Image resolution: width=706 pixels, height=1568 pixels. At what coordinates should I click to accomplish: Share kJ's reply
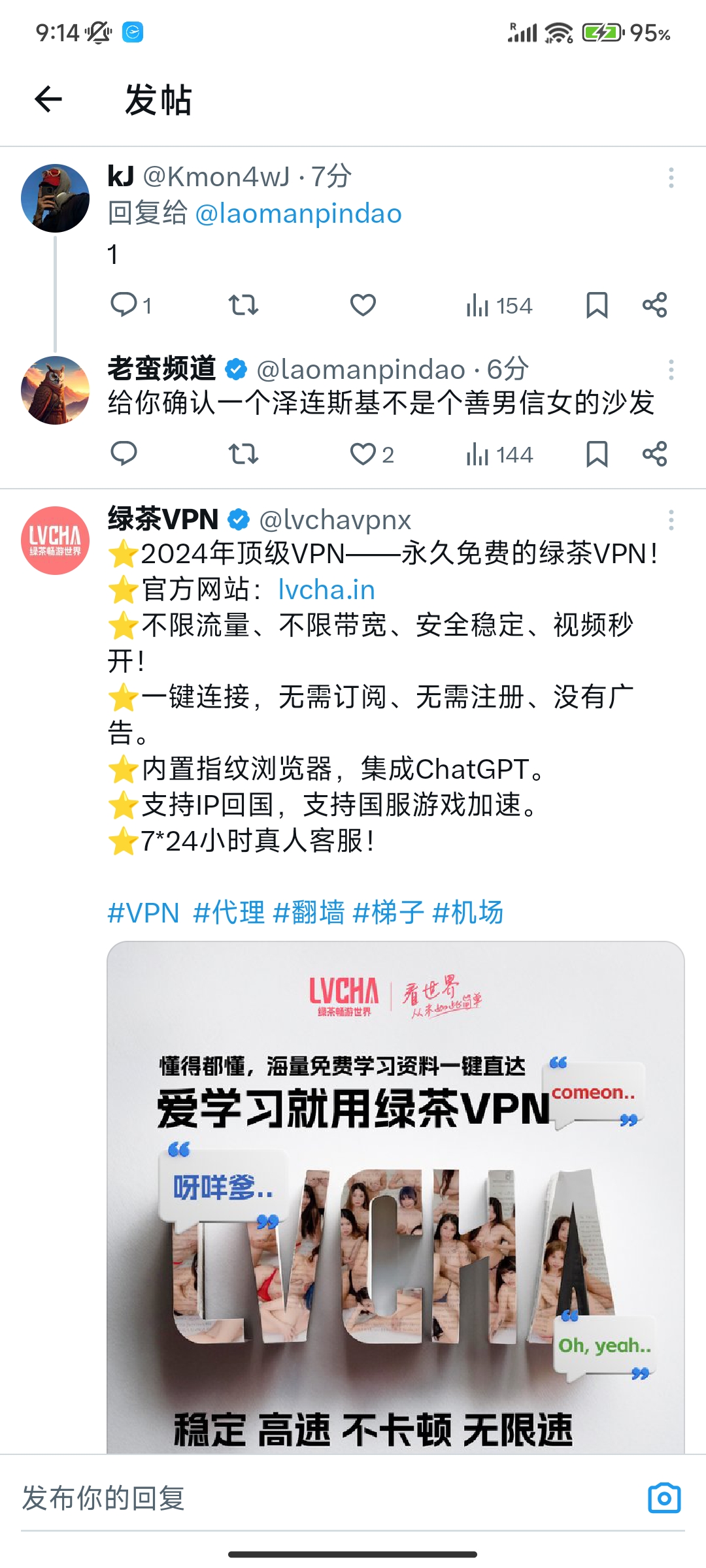pyautogui.click(x=654, y=305)
